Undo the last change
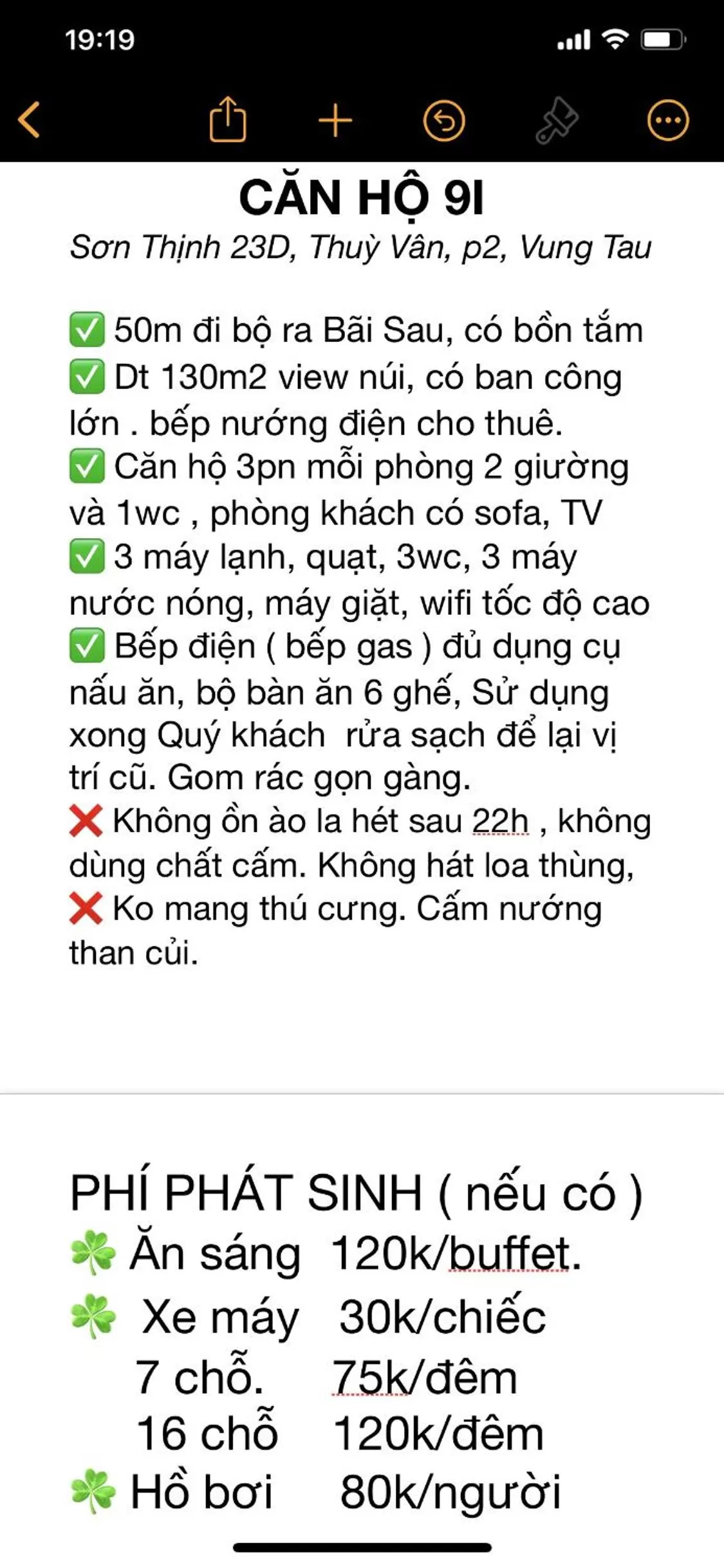This screenshot has width=724, height=1568. pos(444,120)
